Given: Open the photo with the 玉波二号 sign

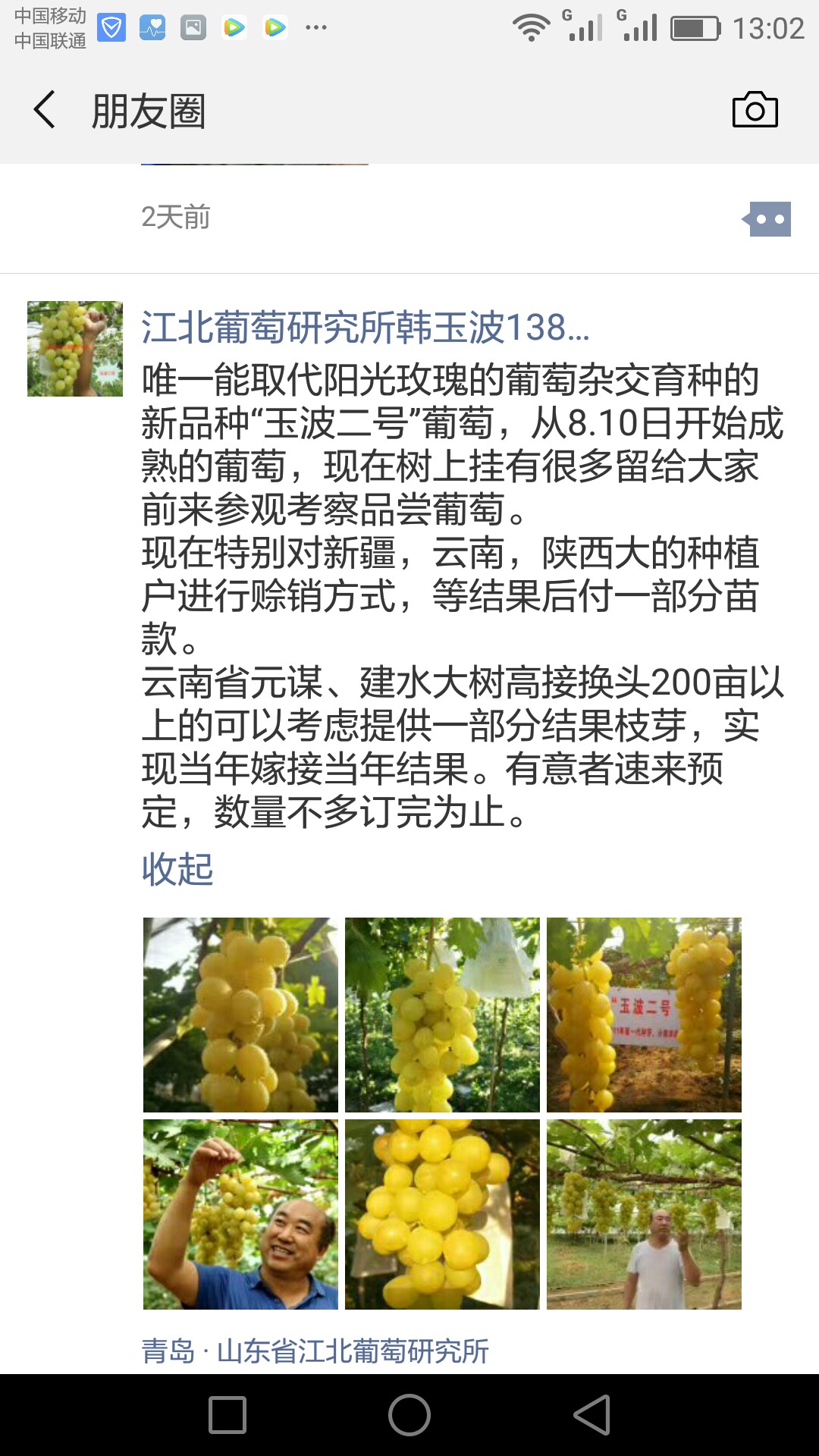Looking at the screenshot, I should click(x=644, y=1015).
